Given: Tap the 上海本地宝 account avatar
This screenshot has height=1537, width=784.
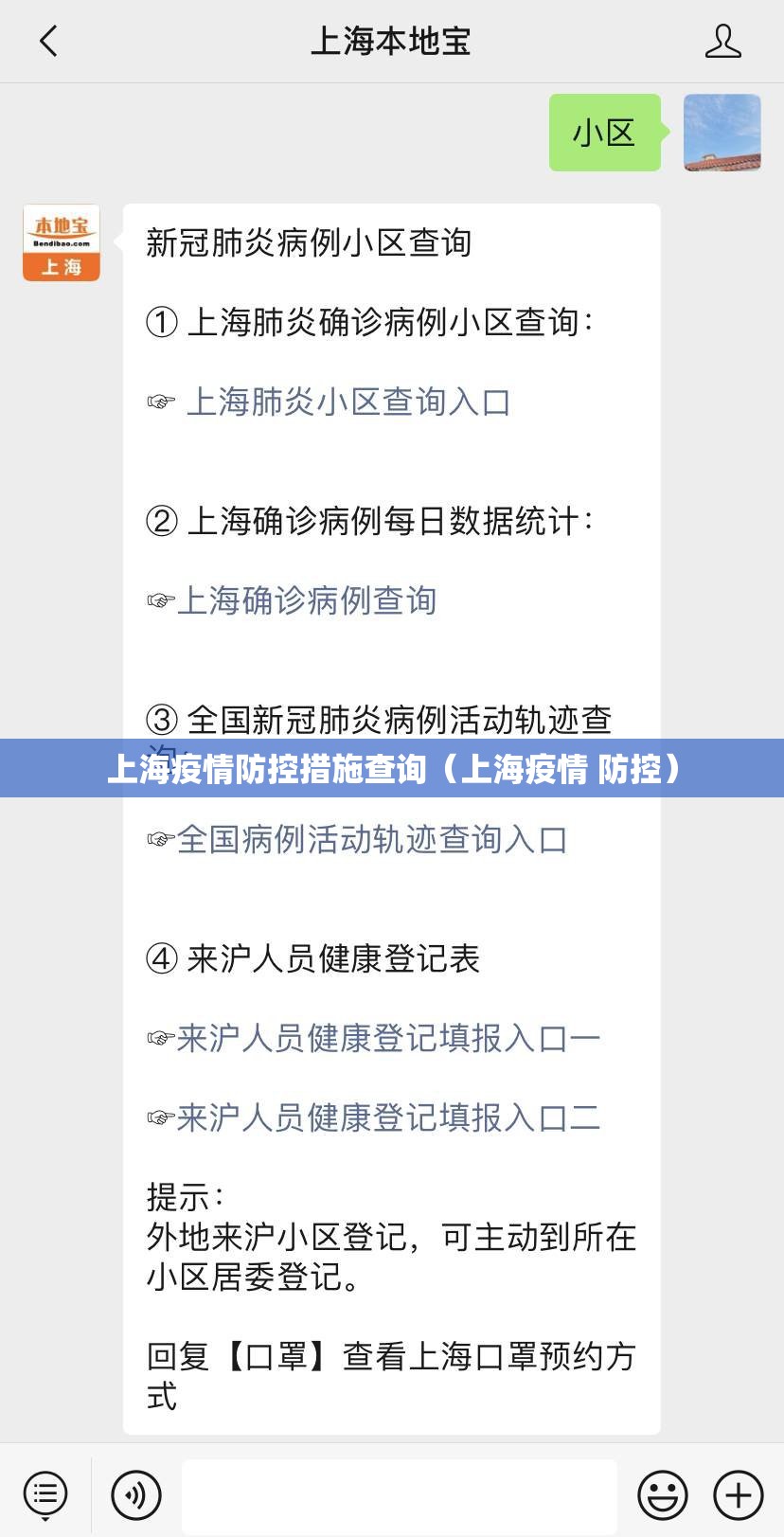Looking at the screenshot, I should [62, 243].
